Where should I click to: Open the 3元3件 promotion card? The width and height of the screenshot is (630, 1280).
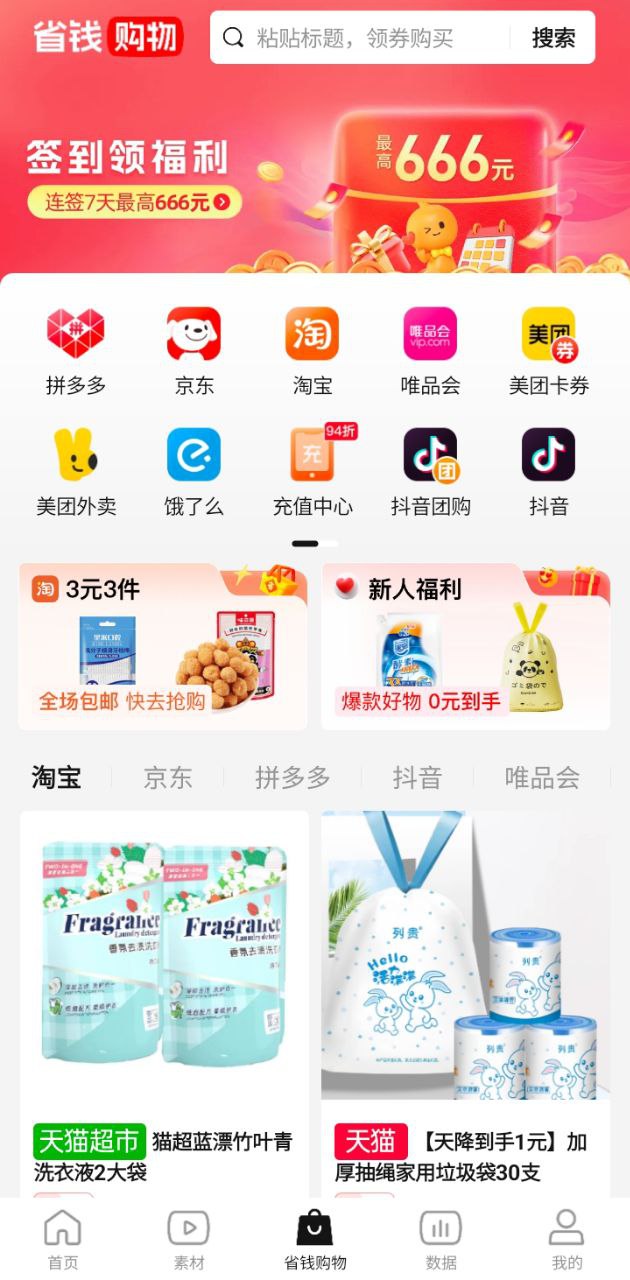(163, 646)
